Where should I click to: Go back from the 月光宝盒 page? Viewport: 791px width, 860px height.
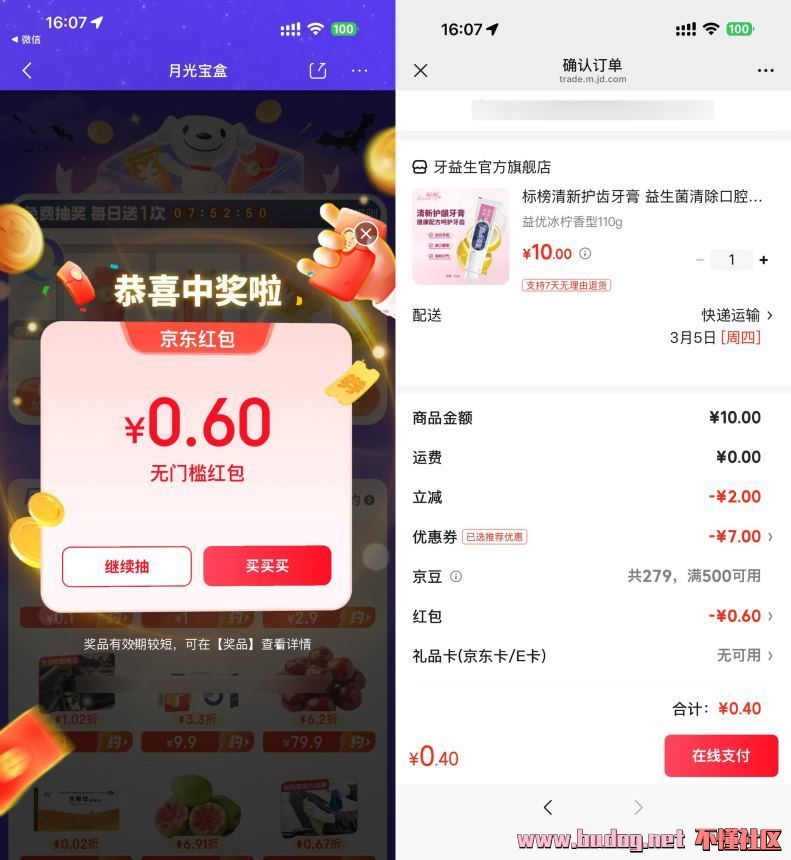[27, 71]
